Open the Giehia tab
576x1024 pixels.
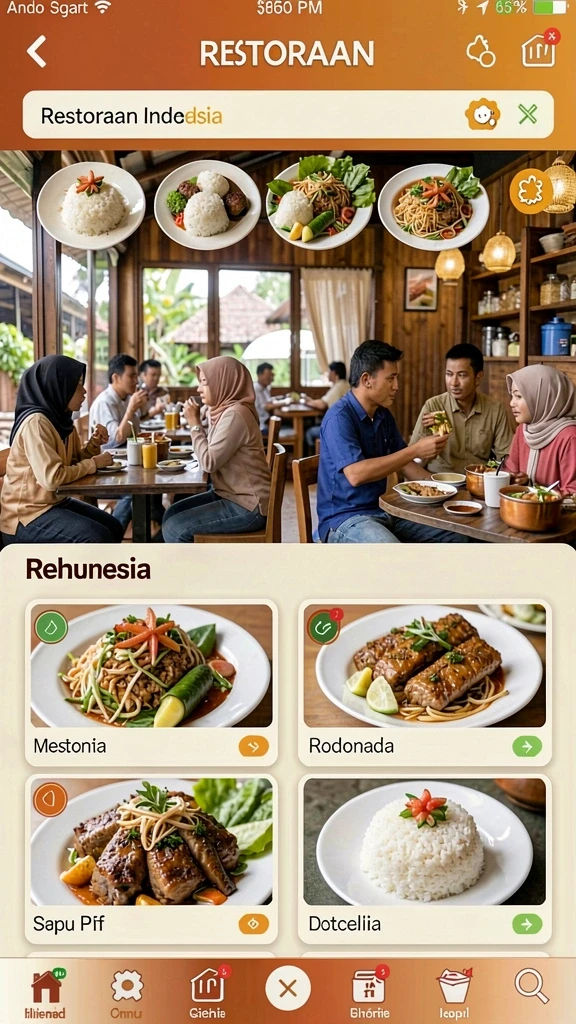[x=208, y=993]
